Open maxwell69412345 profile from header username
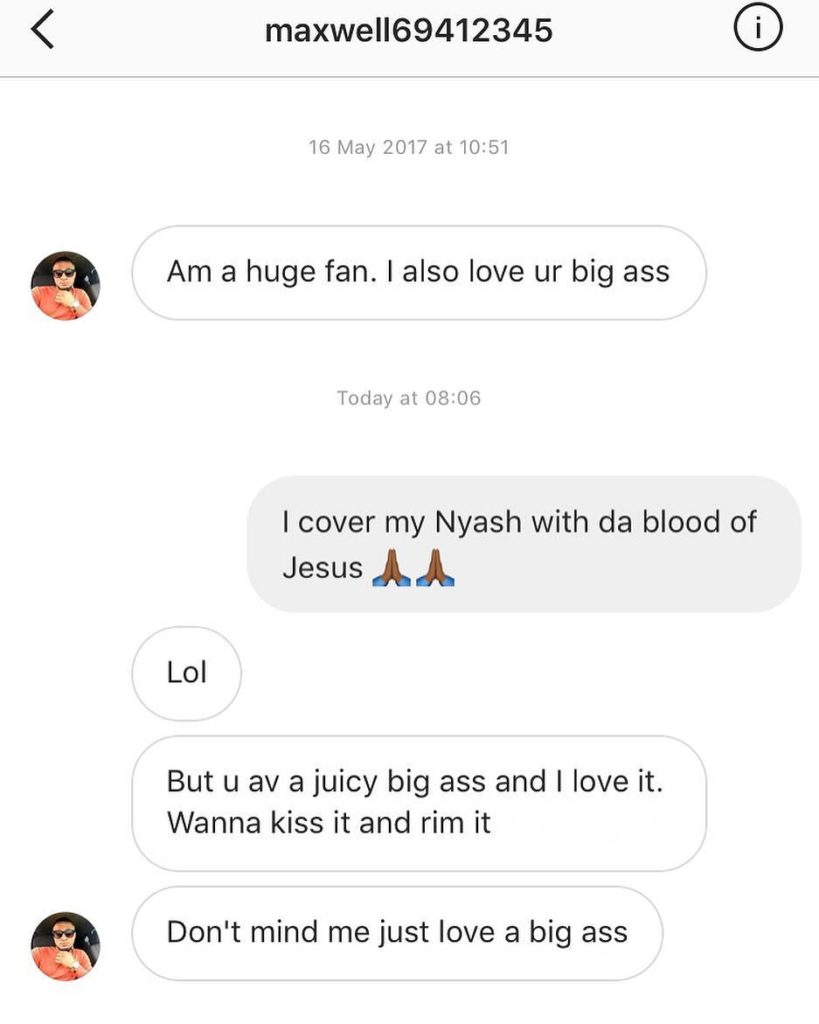 408,31
